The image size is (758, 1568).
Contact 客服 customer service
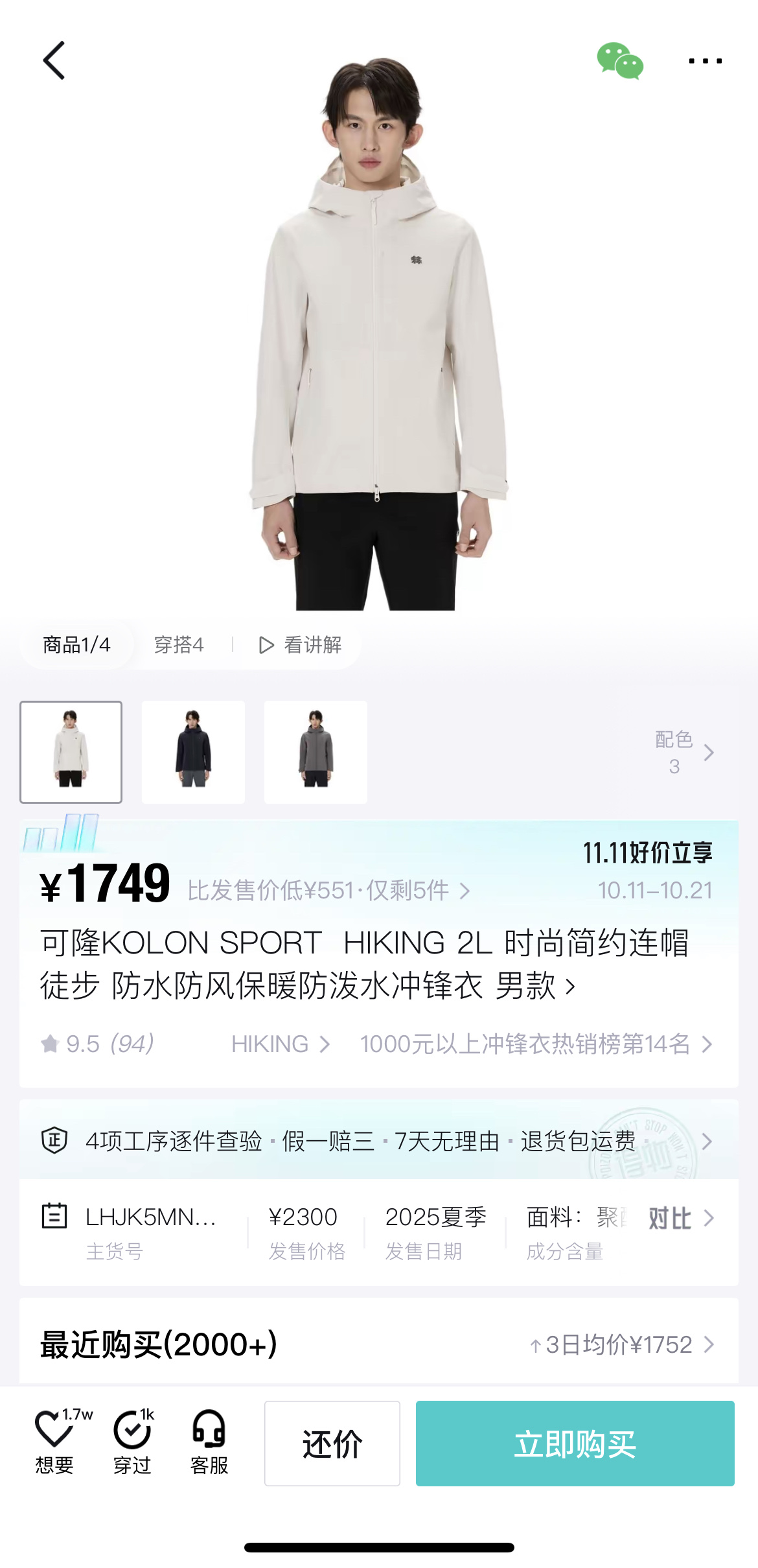pos(209,1442)
